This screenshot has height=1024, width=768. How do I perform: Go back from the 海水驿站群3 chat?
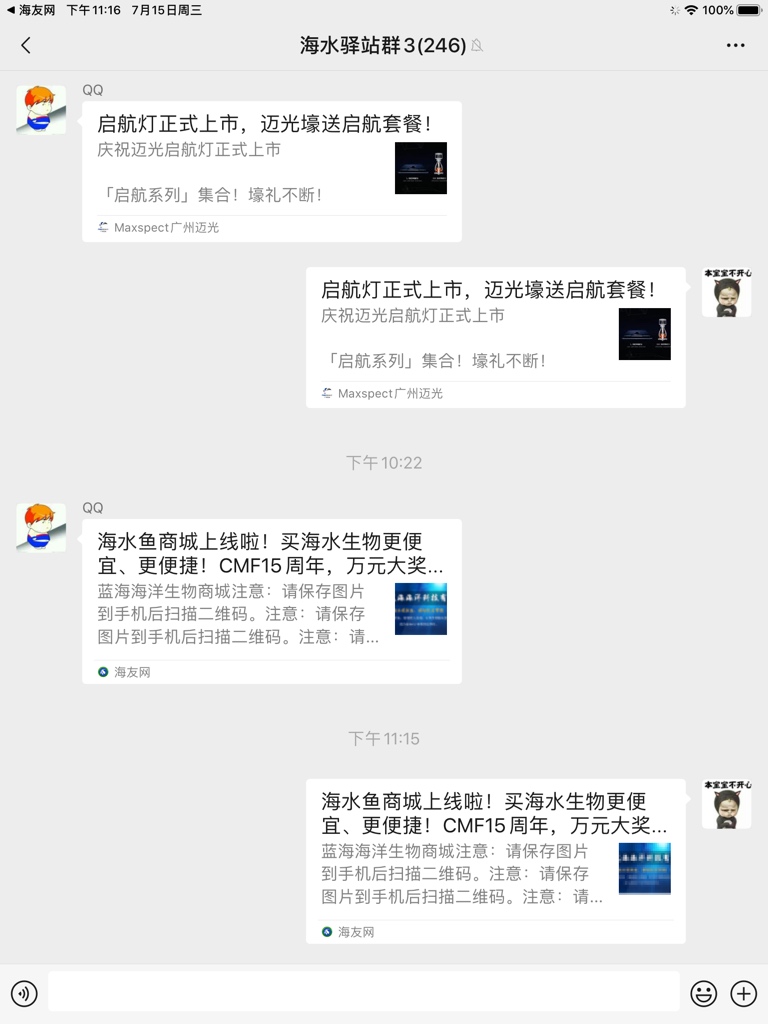click(26, 45)
